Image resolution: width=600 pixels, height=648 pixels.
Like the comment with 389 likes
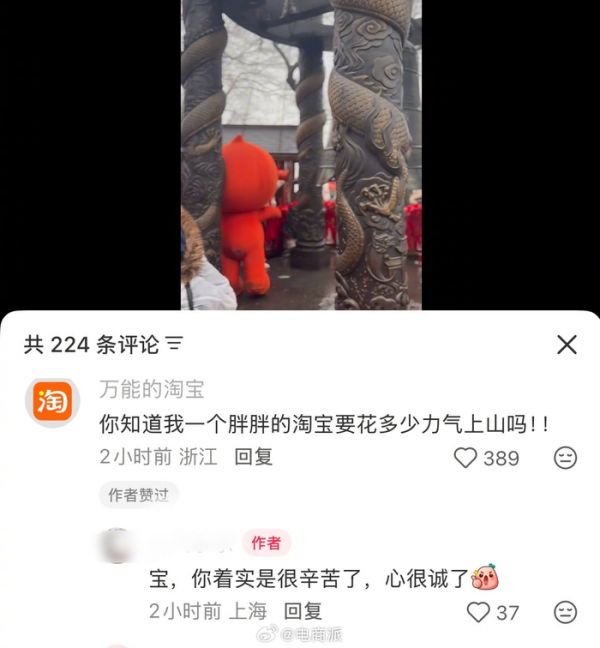point(466,458)
